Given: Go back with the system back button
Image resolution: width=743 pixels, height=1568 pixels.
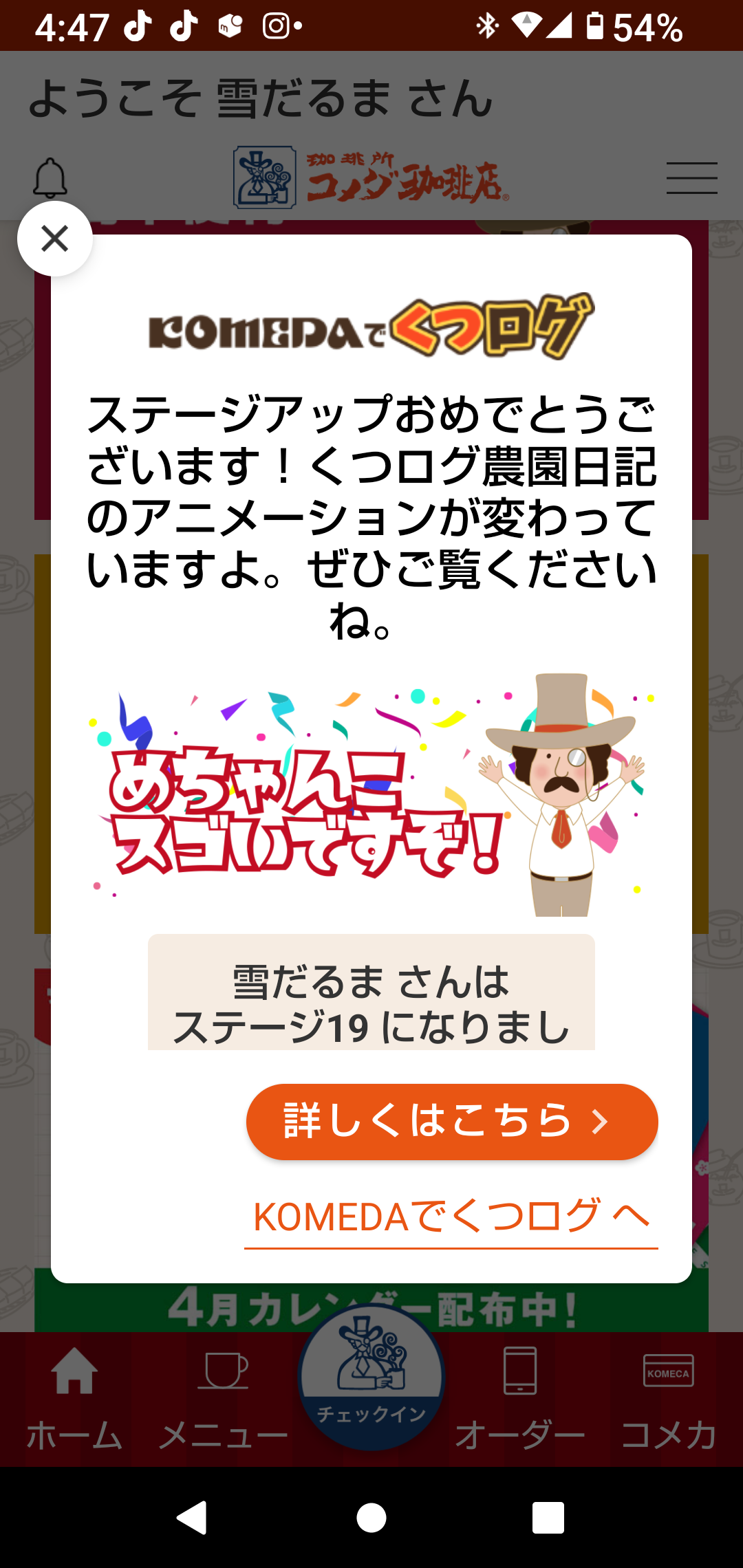Looking at the screenshot, I should (x=193, y=1518).
